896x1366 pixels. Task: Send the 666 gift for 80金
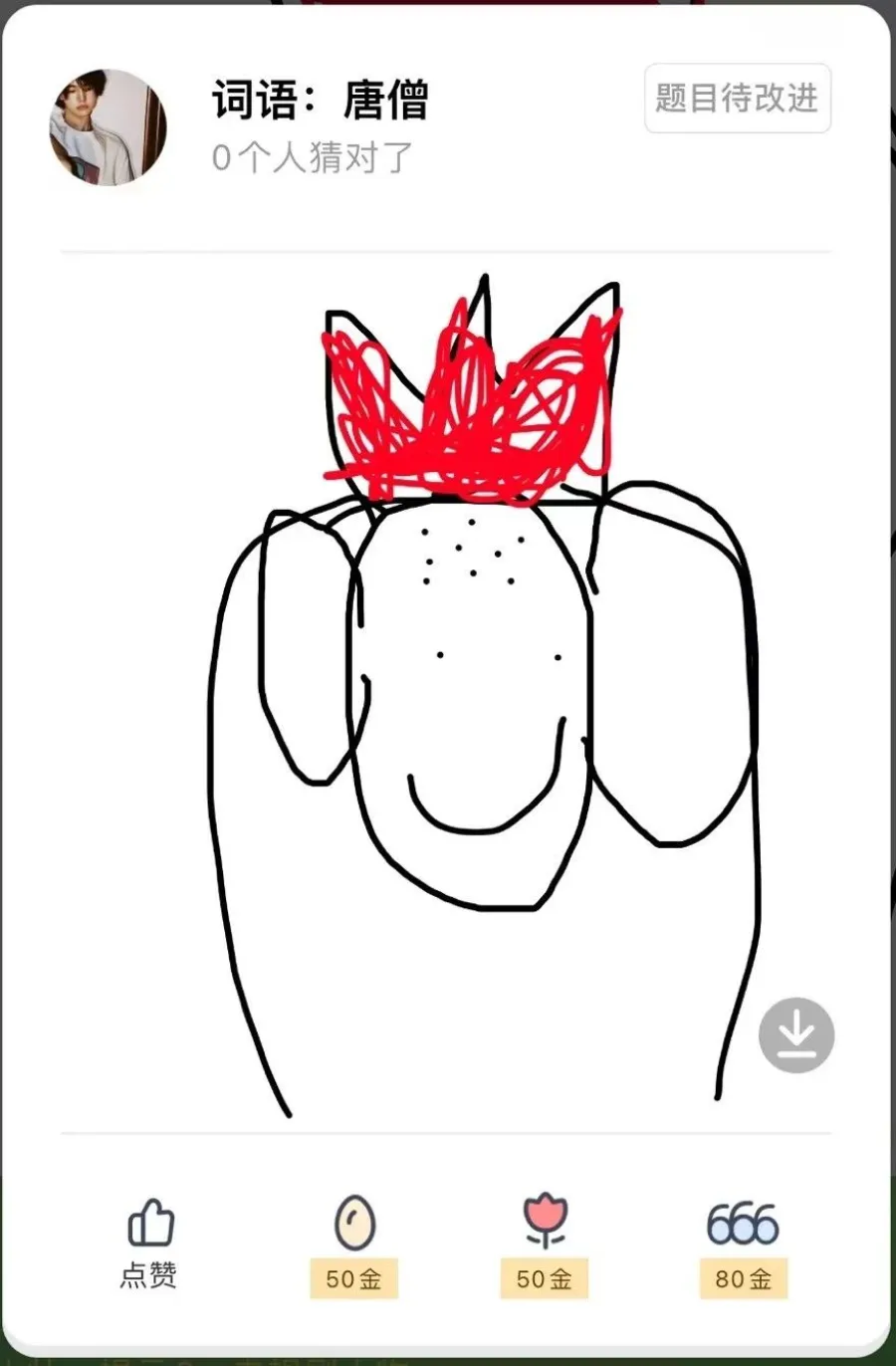(x=743, y=1245)
